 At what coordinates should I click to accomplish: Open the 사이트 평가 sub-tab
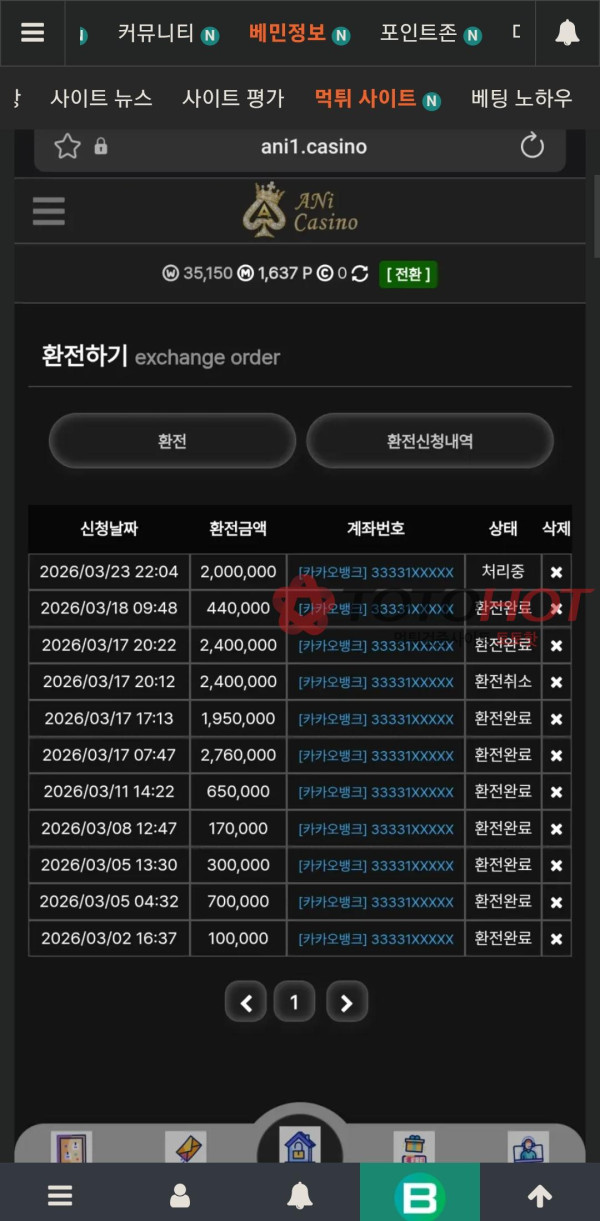pos(233,98)
